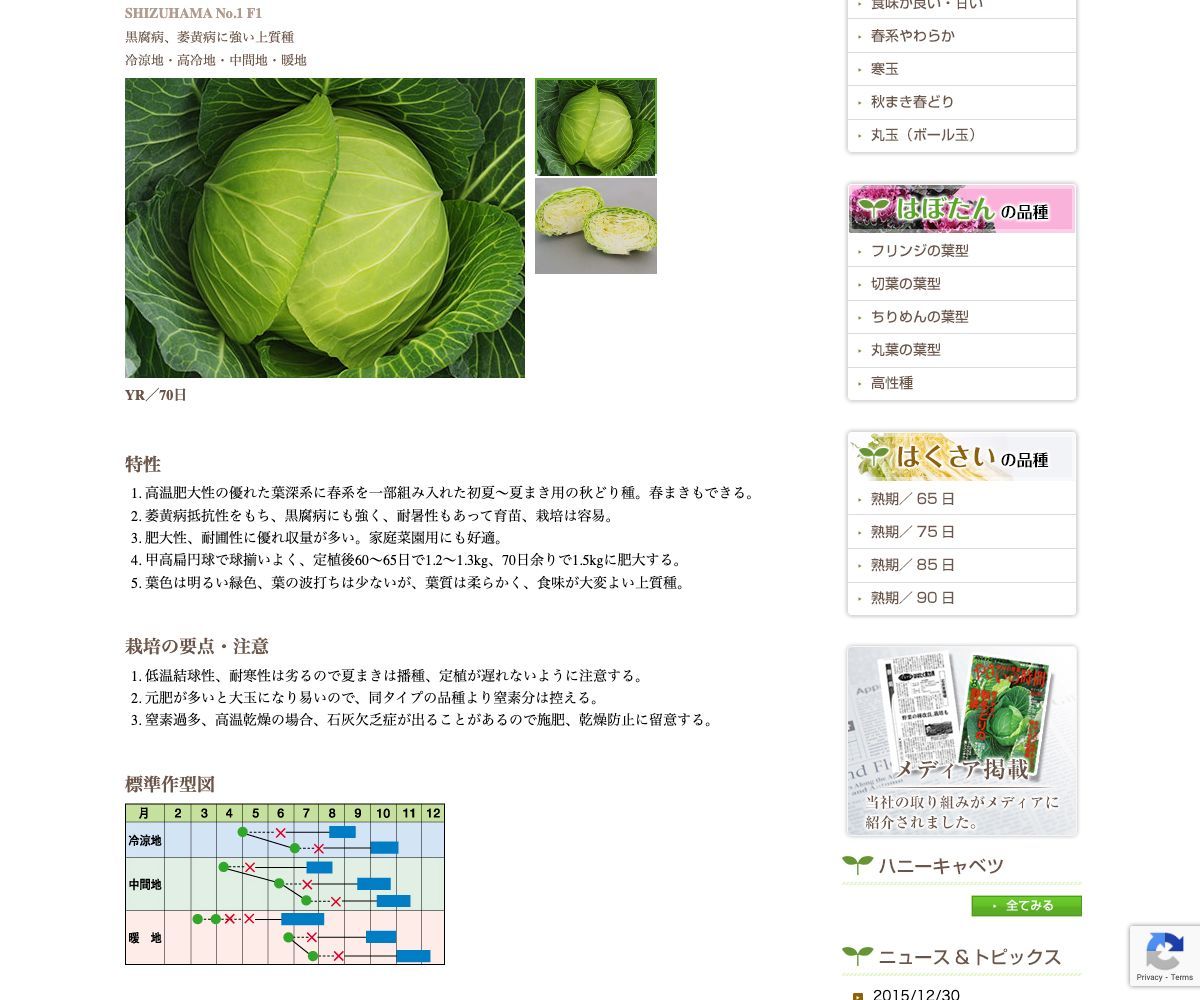
Task: Open the メディア掲載 banner
Action: (961, 740)
